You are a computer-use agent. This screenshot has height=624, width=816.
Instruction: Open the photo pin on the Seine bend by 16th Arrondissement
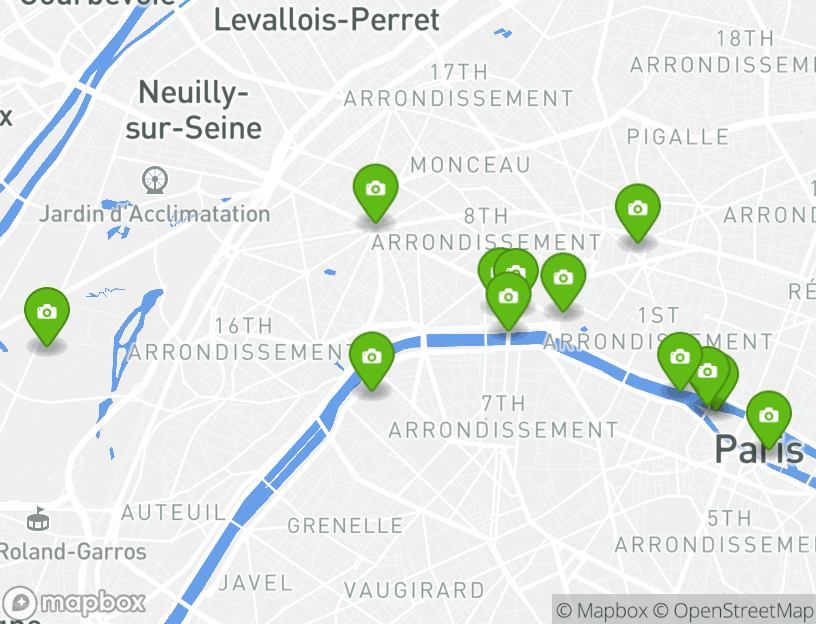371,357
